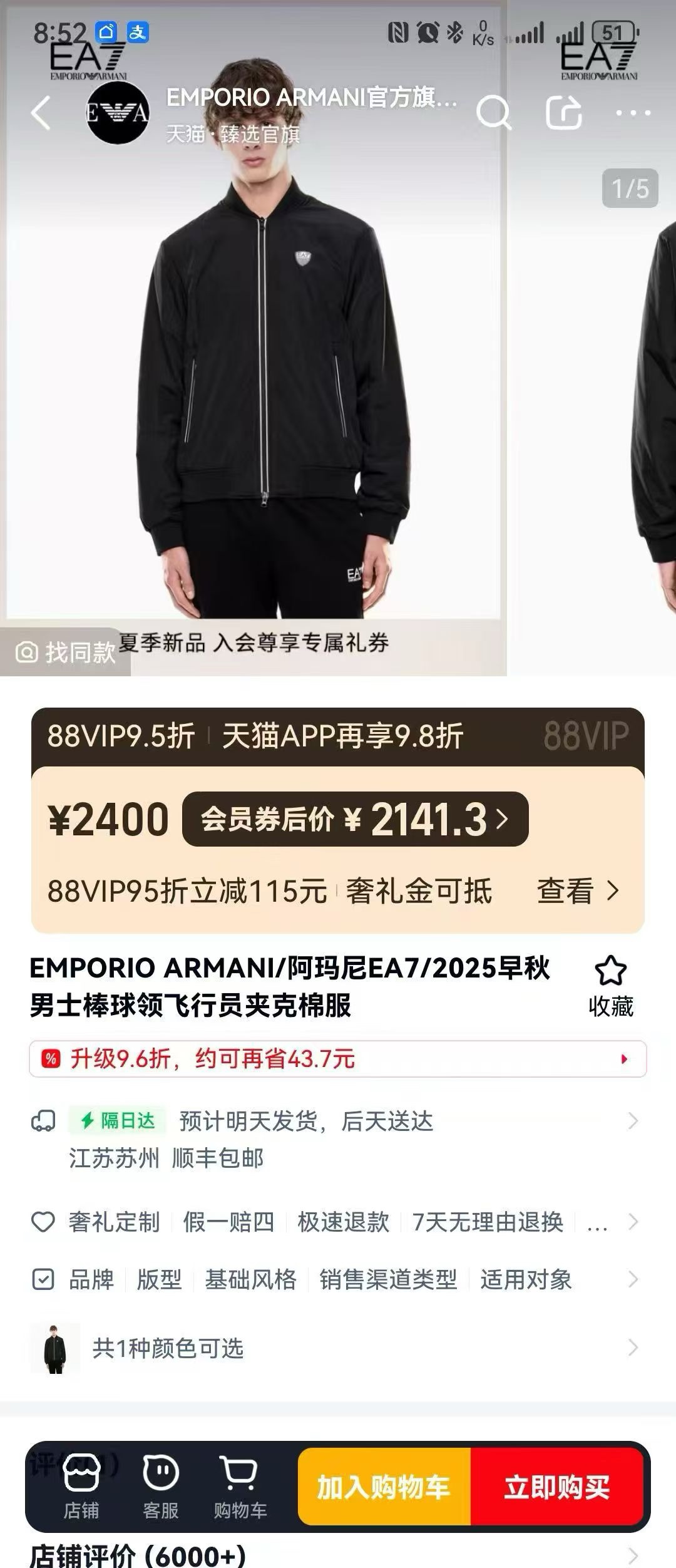Viewport: 676px width, 1568px height.
Task: View service guarantees row with 假一赔四
Action: click(337, 1222)
